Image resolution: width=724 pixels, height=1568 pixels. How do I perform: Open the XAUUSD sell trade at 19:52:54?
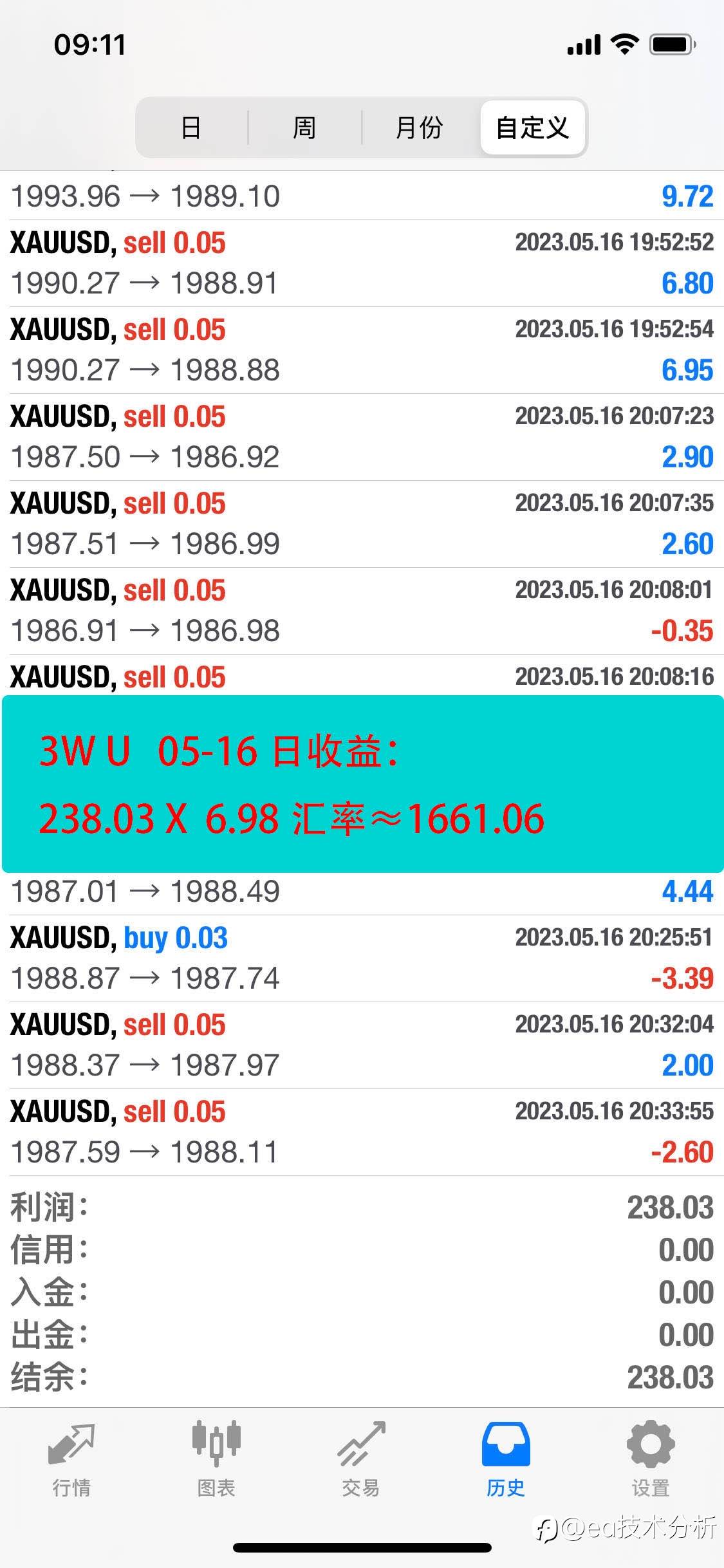tap(362, 350)
